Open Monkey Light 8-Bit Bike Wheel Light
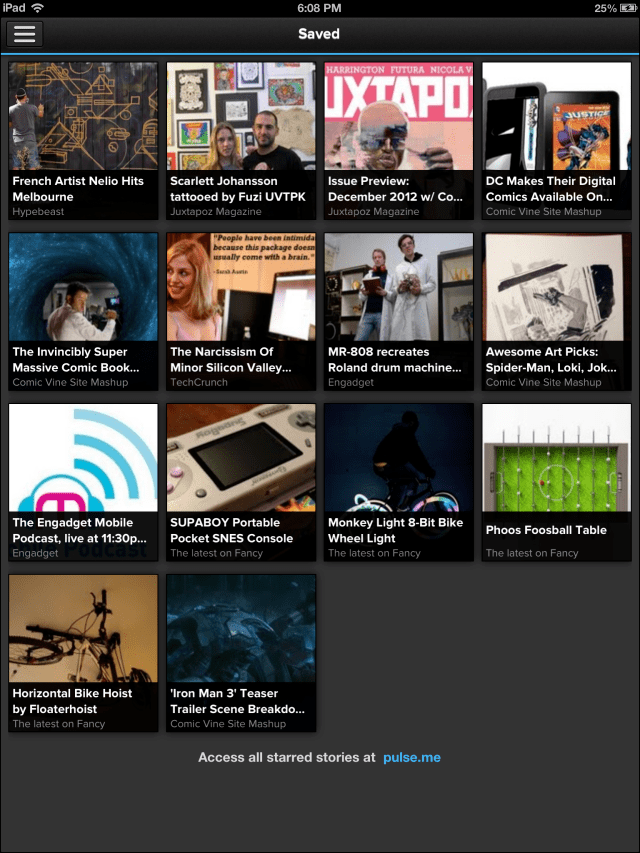This screenshot has width=640, height=853. coord(399,482)
